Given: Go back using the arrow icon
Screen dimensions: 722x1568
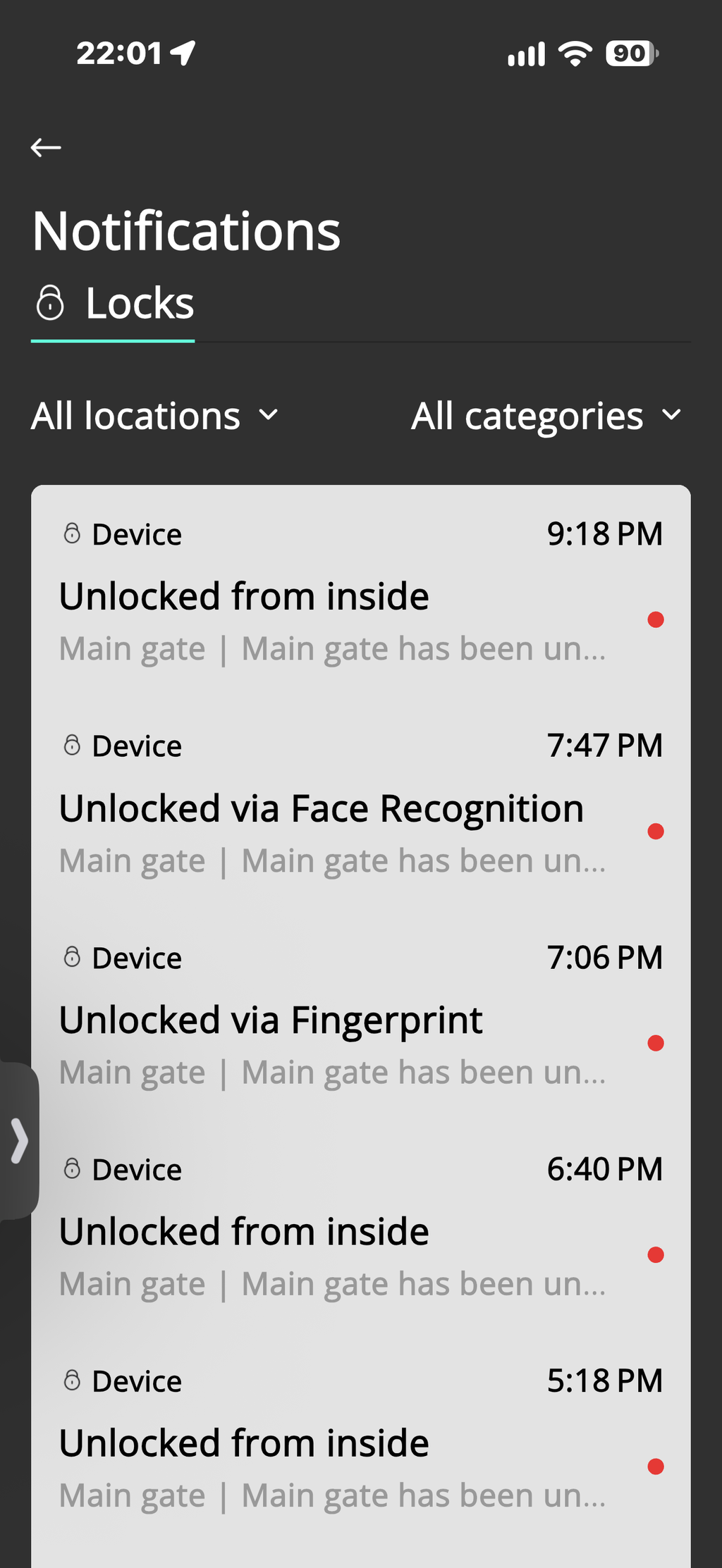Looking at the screenshot, I should pos(46,147).
